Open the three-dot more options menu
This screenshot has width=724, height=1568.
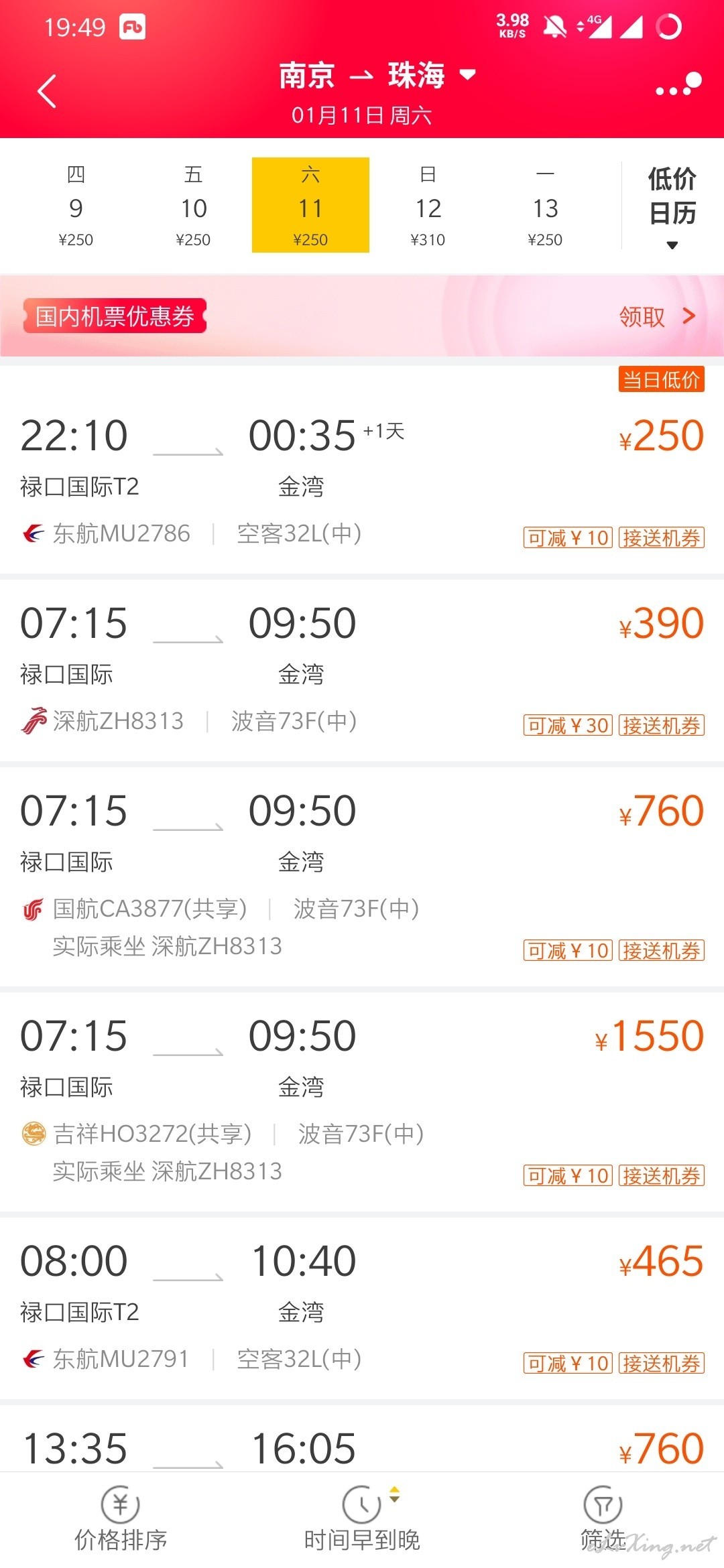(x=678, y=85)
